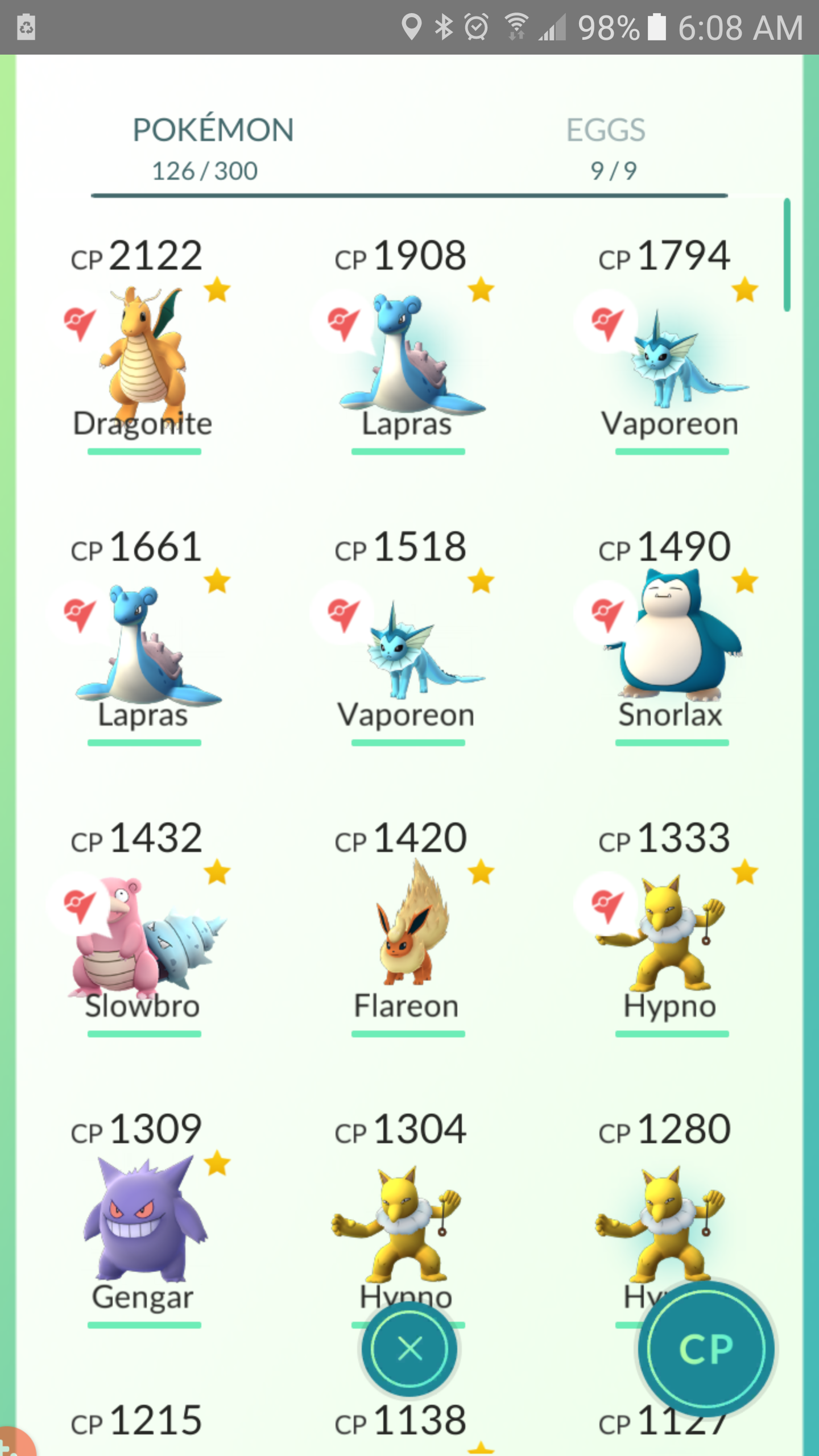Select the Pokémon tab

pos(213,148)
